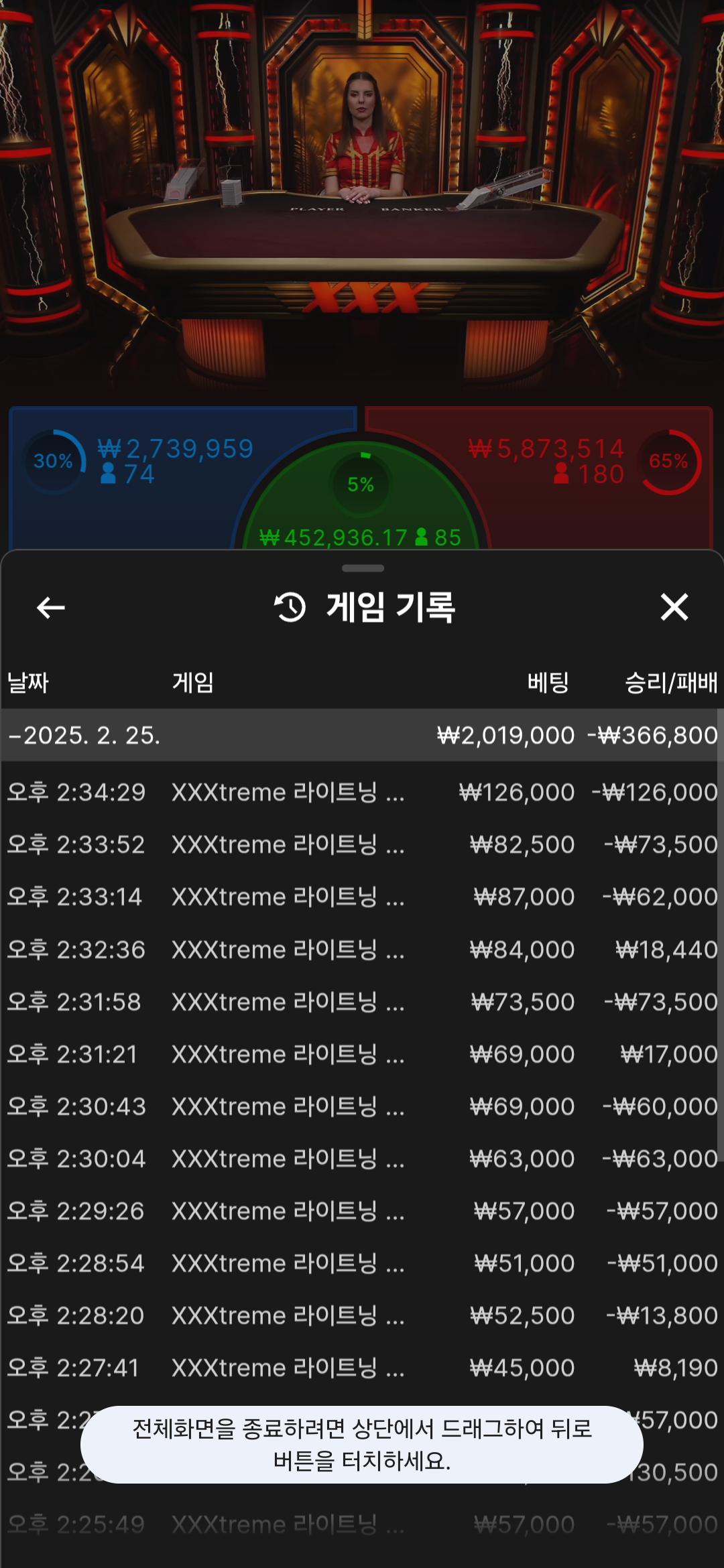Close the 게임 기록 panel
Screen dimensions: 724x1568
[x=674, y=607]
